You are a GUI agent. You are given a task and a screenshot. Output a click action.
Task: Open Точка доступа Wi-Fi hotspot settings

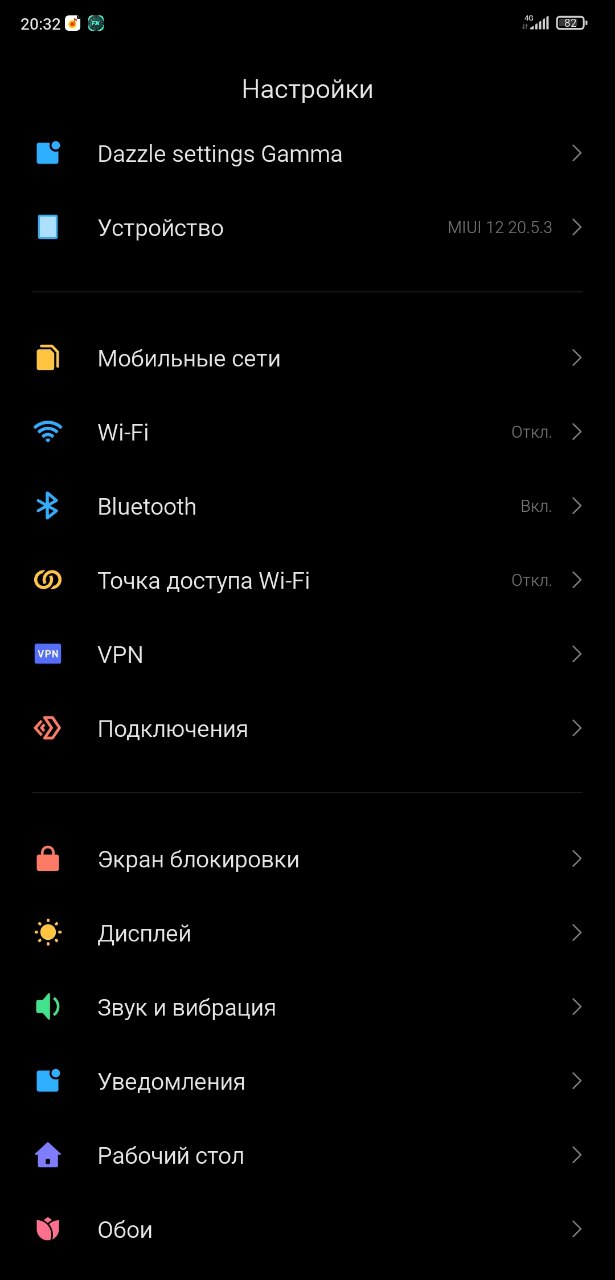coord(307,580)
